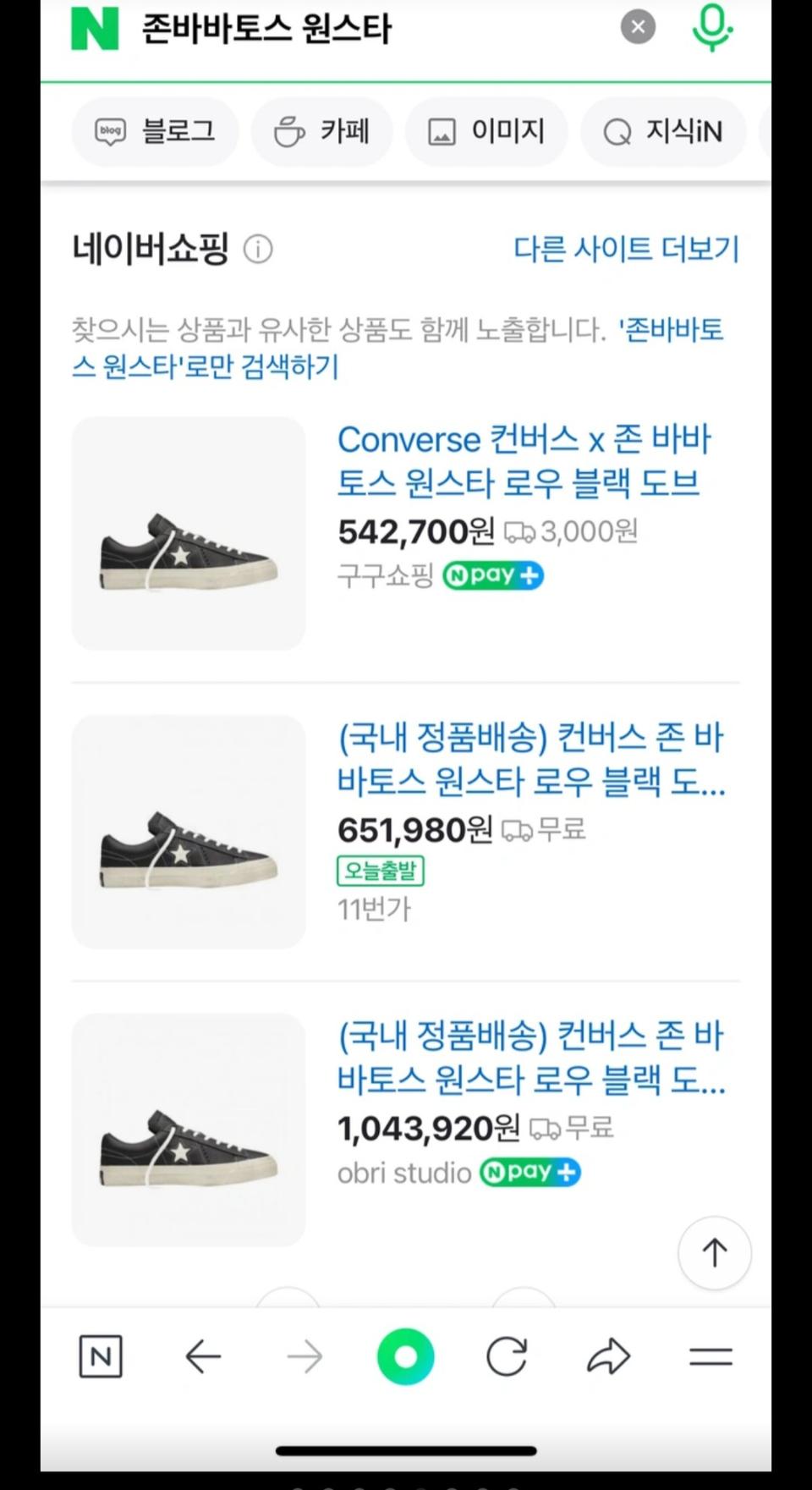Select the 블로그 filter chip
812x1490 pixels.
(x=156, y=132)
